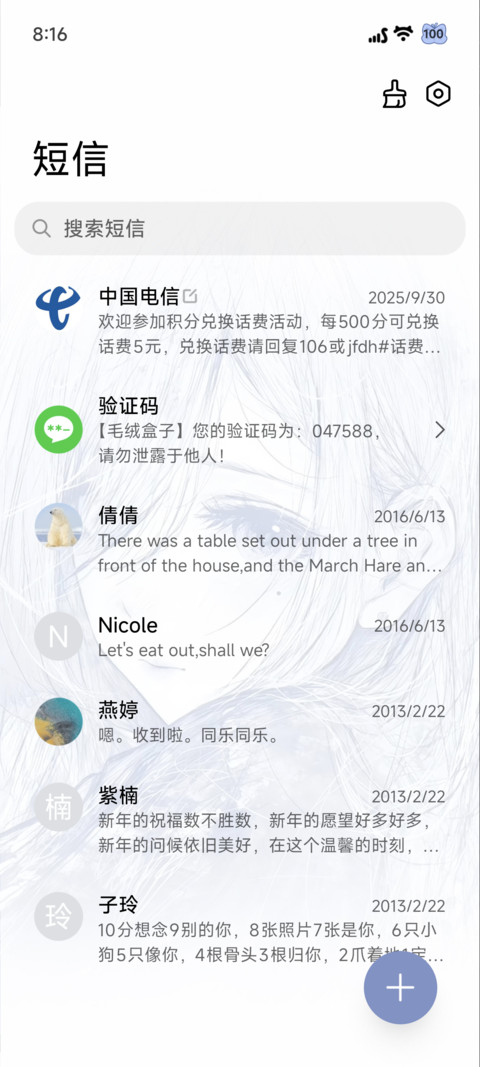Open the thread with 燕婷
480x1067 pixels.
tap(240, 722)
